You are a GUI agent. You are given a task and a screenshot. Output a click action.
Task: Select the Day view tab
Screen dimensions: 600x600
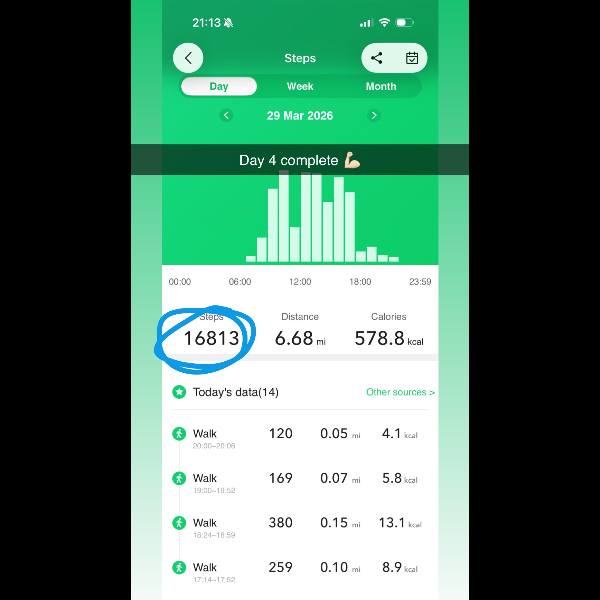coord(219,87)
